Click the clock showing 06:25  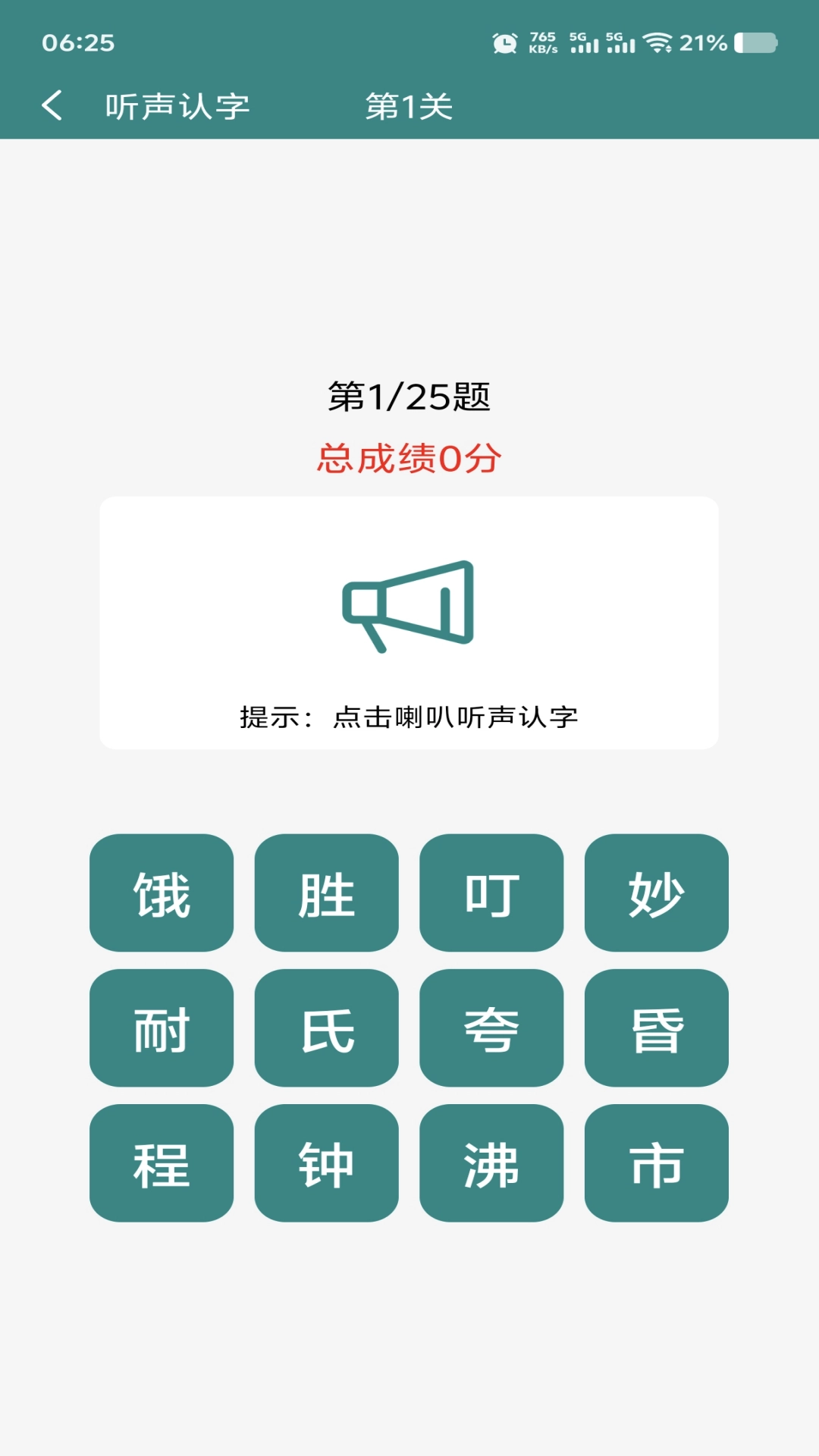(x=78, y=43)
